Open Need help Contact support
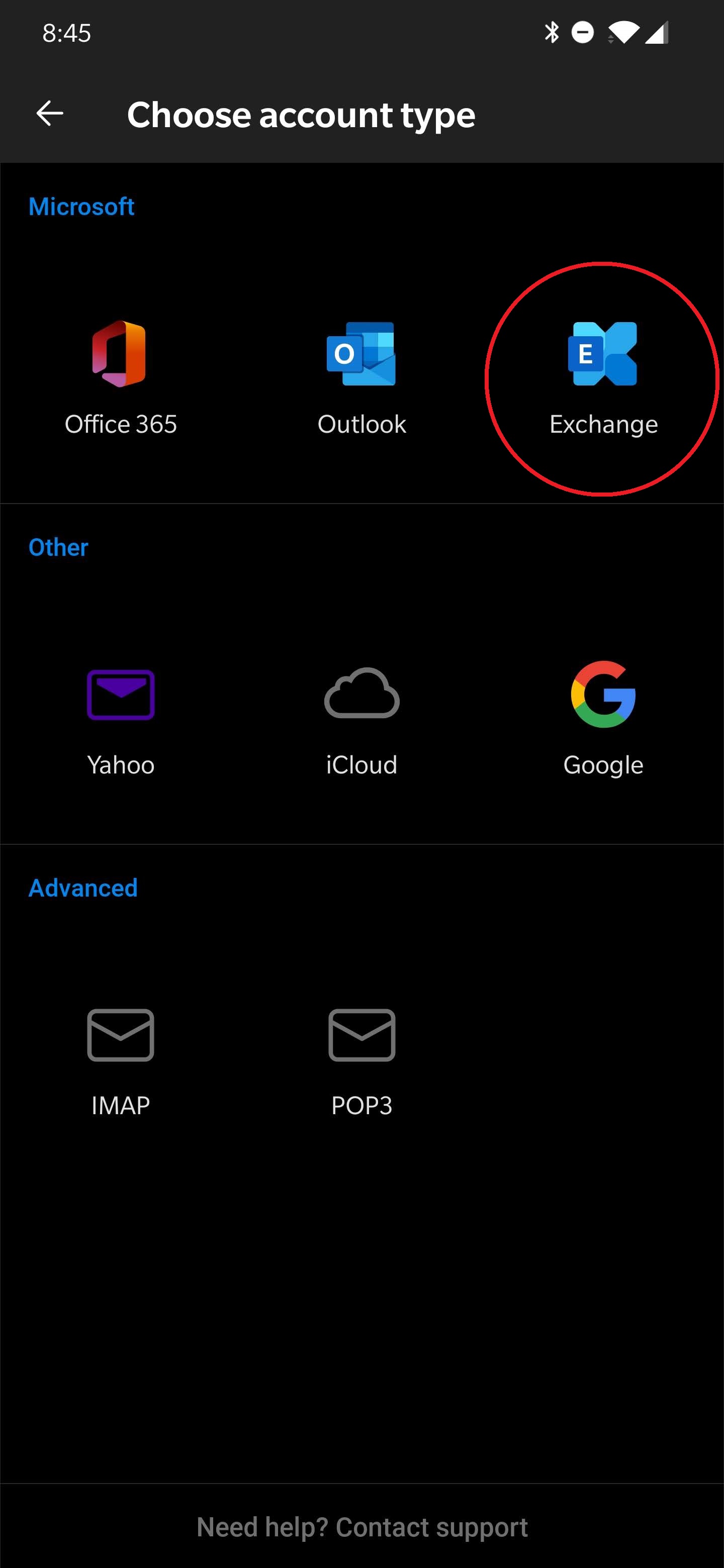The width and height of the screenshot is (724, 1568). (x=361, y=1528)
